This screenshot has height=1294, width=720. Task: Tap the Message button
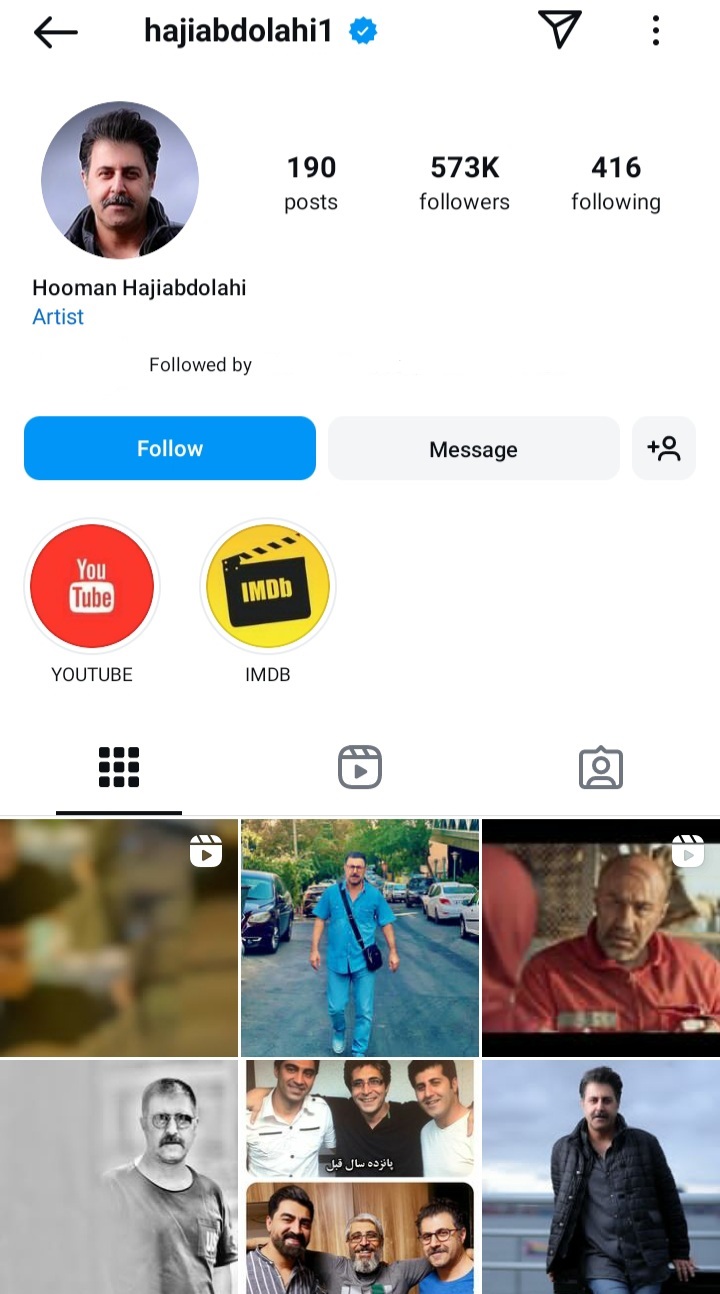click(x=473, y=449)
